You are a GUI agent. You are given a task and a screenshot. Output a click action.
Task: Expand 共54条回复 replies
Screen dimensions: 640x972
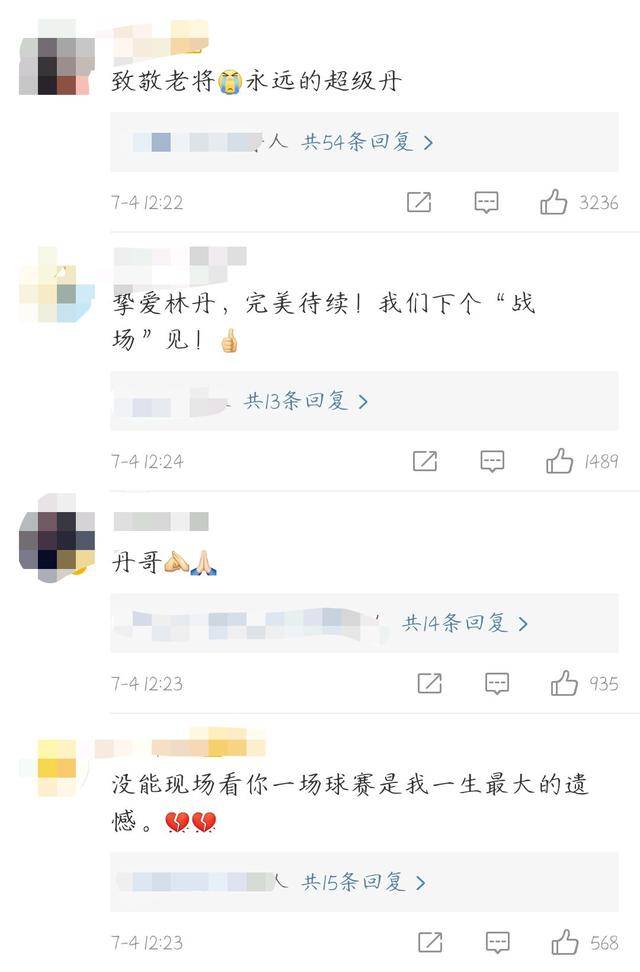(x=367, y=142)
